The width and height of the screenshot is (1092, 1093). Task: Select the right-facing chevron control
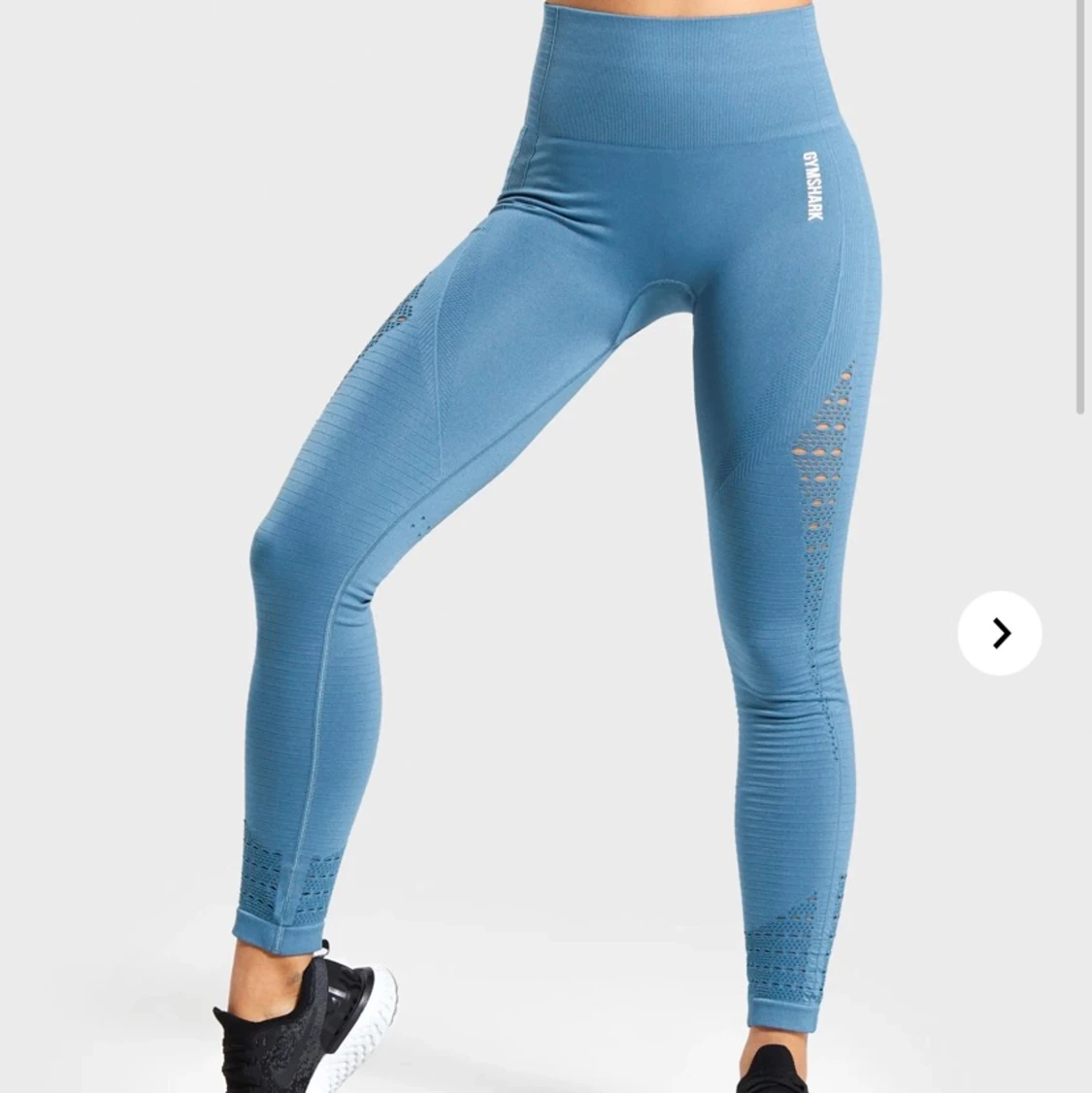click(x=999, y=634)
